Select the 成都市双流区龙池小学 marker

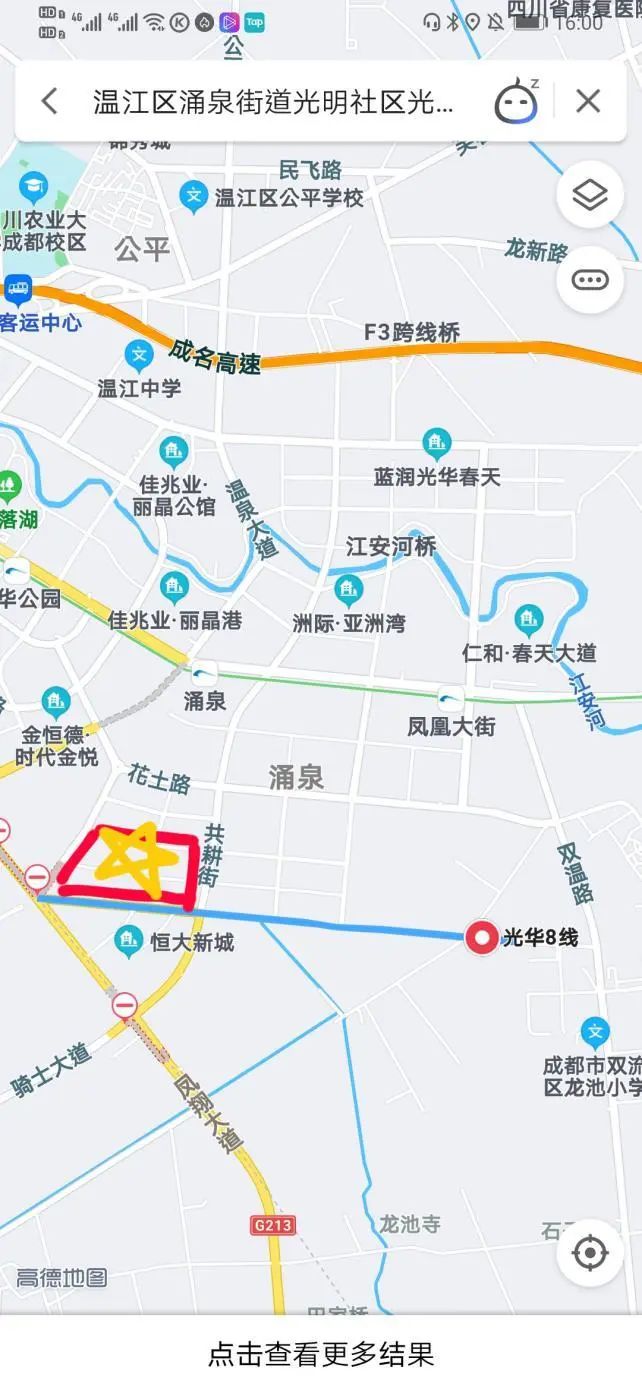click(595, 1033)
